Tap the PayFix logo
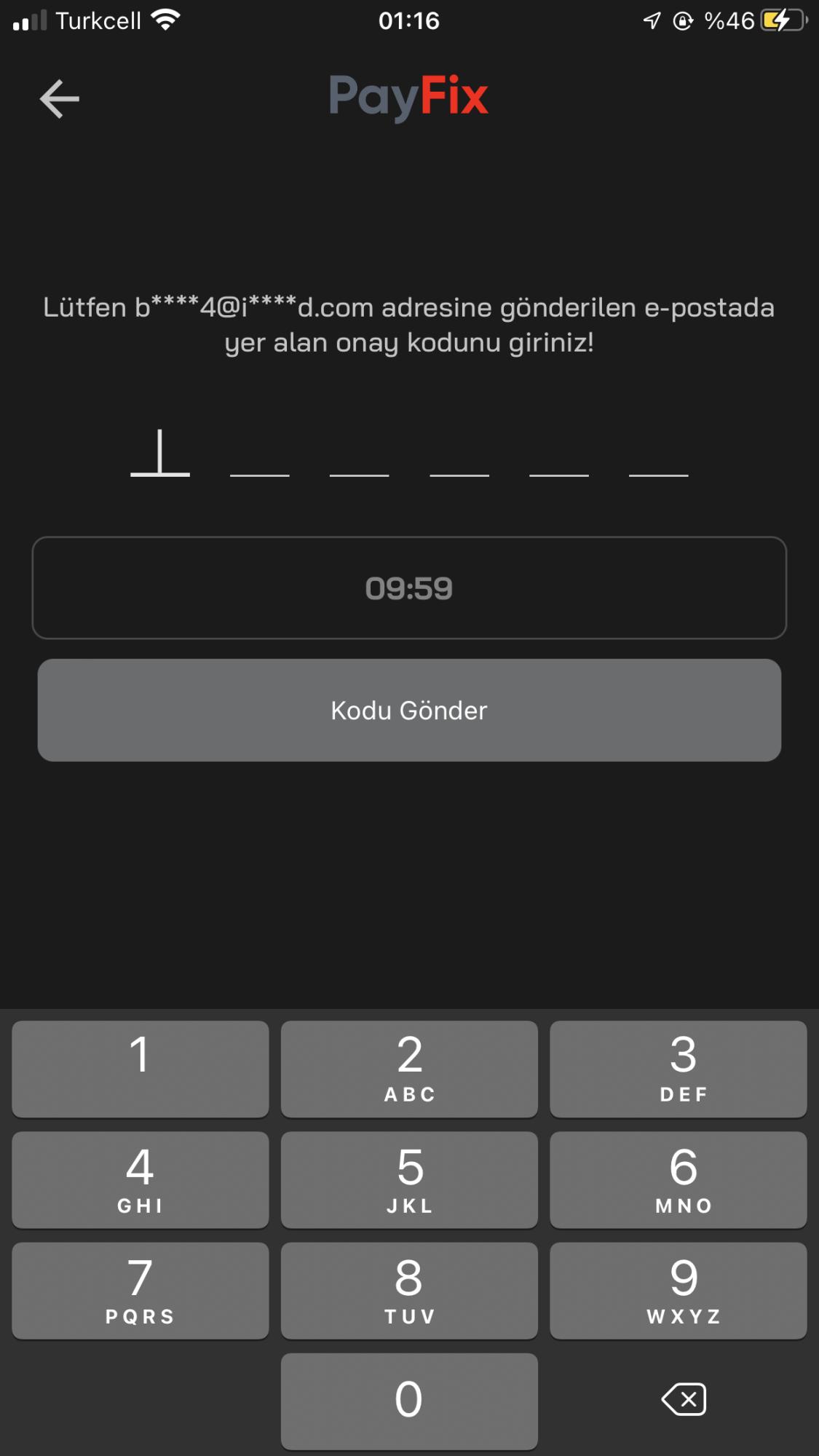Viewport: 819px width, 1456px height. pyautogui.click(x=409, y=96)
